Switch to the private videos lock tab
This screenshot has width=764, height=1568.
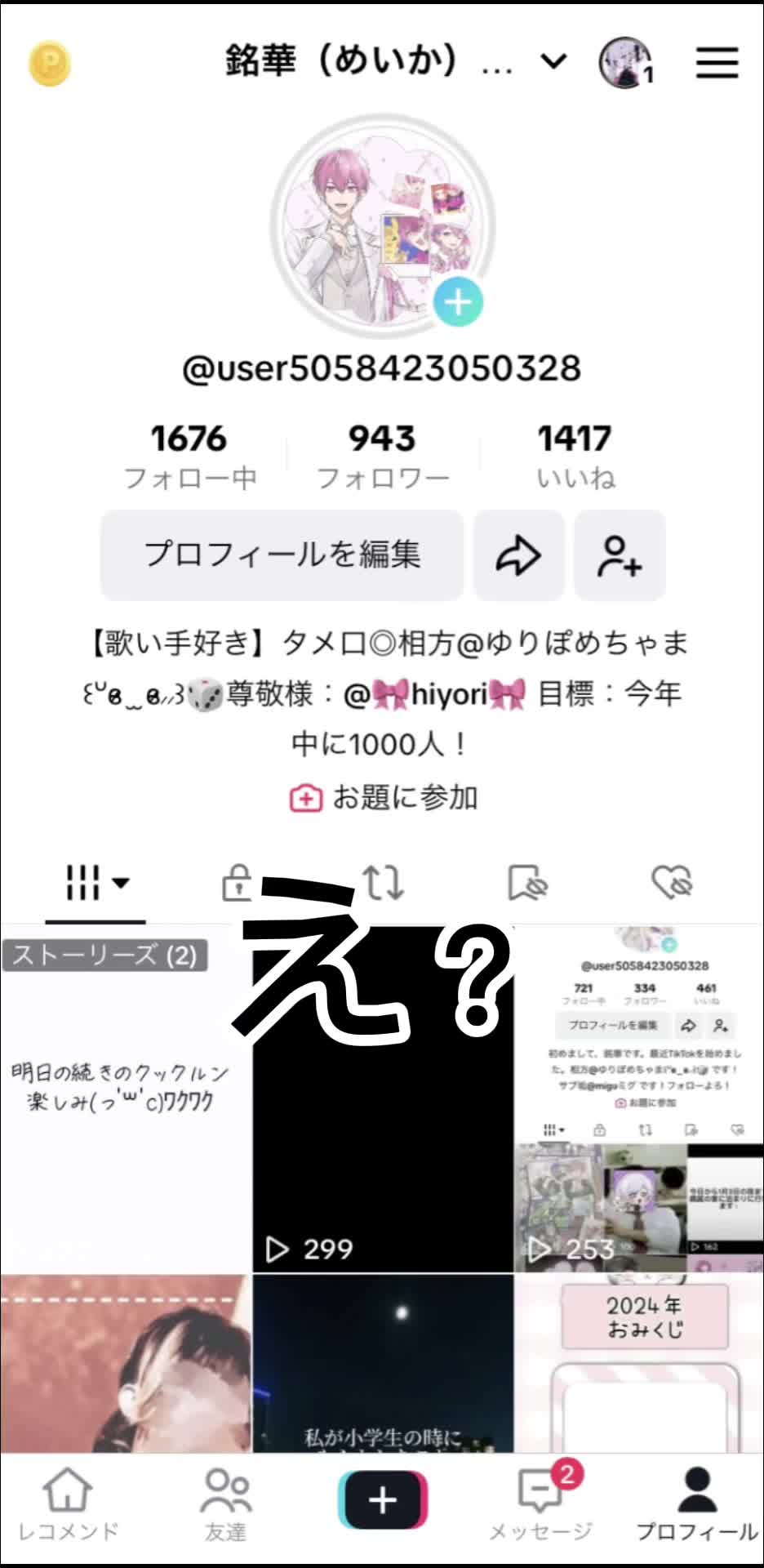238,883
